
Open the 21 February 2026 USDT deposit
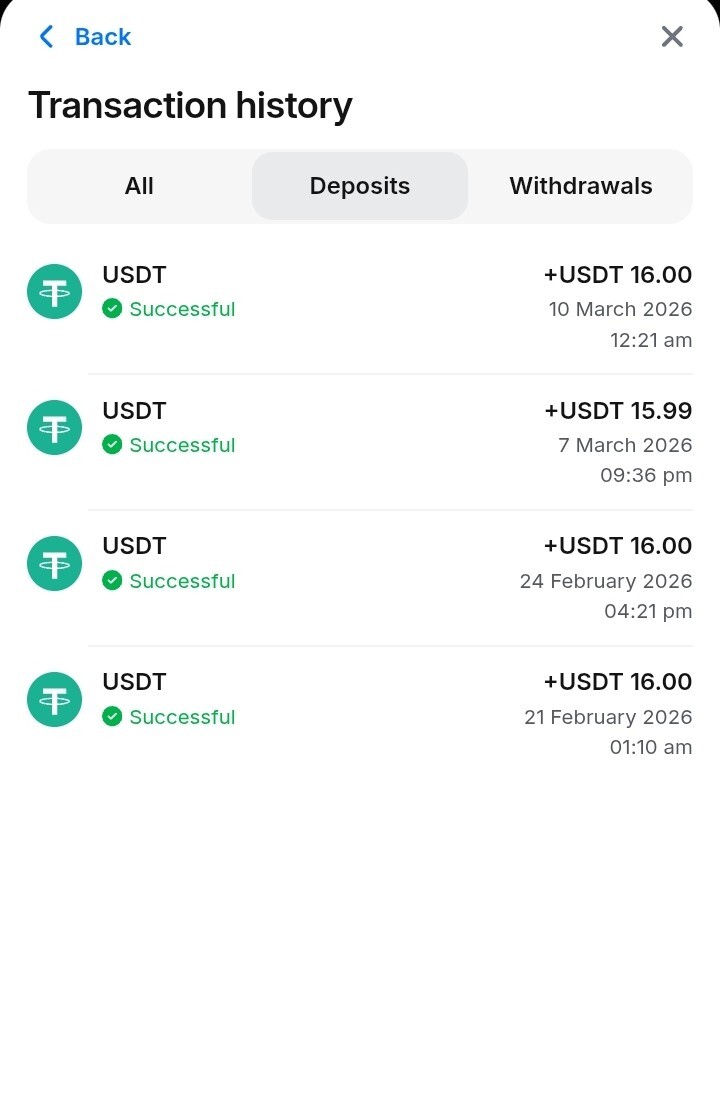pos(360,714)
